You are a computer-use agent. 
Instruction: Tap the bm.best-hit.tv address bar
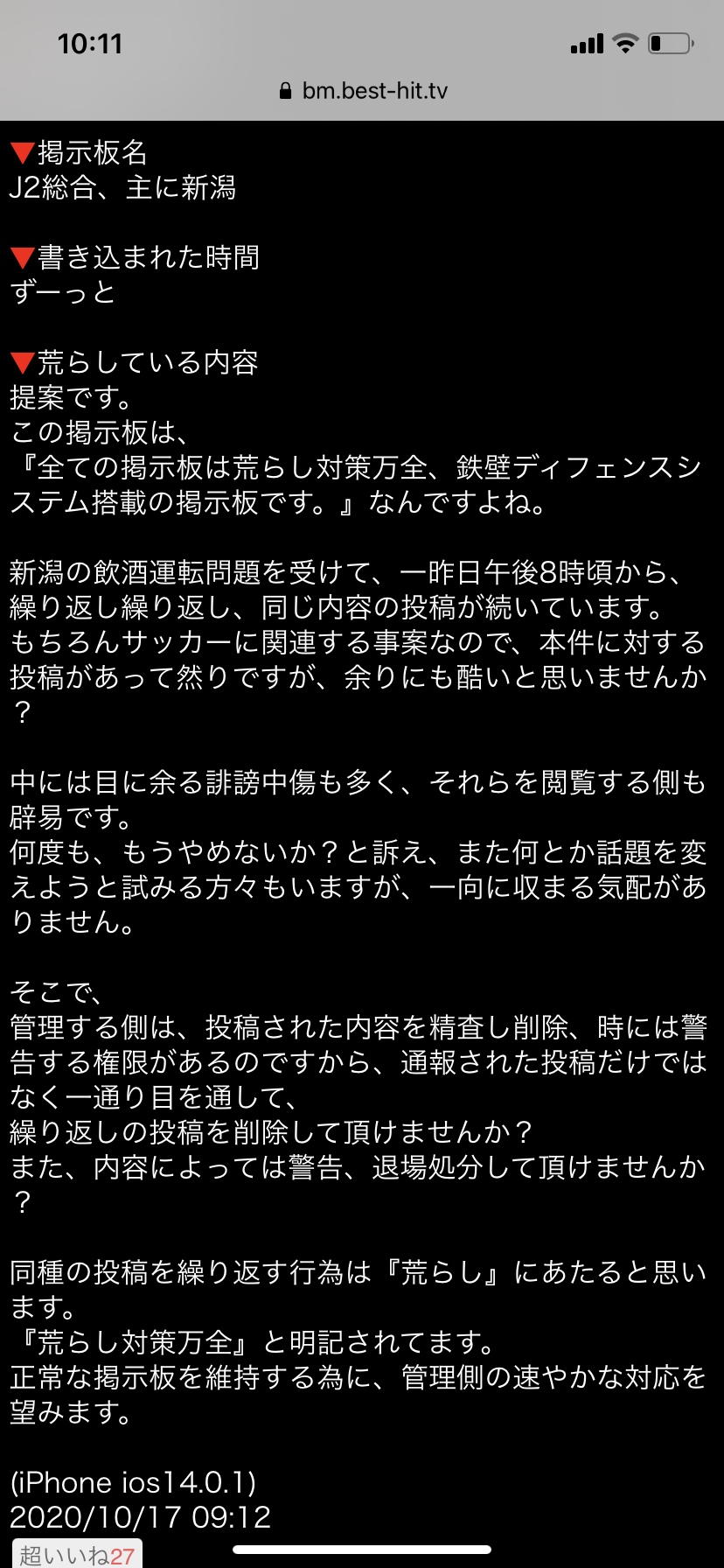[x=362, y=91]
